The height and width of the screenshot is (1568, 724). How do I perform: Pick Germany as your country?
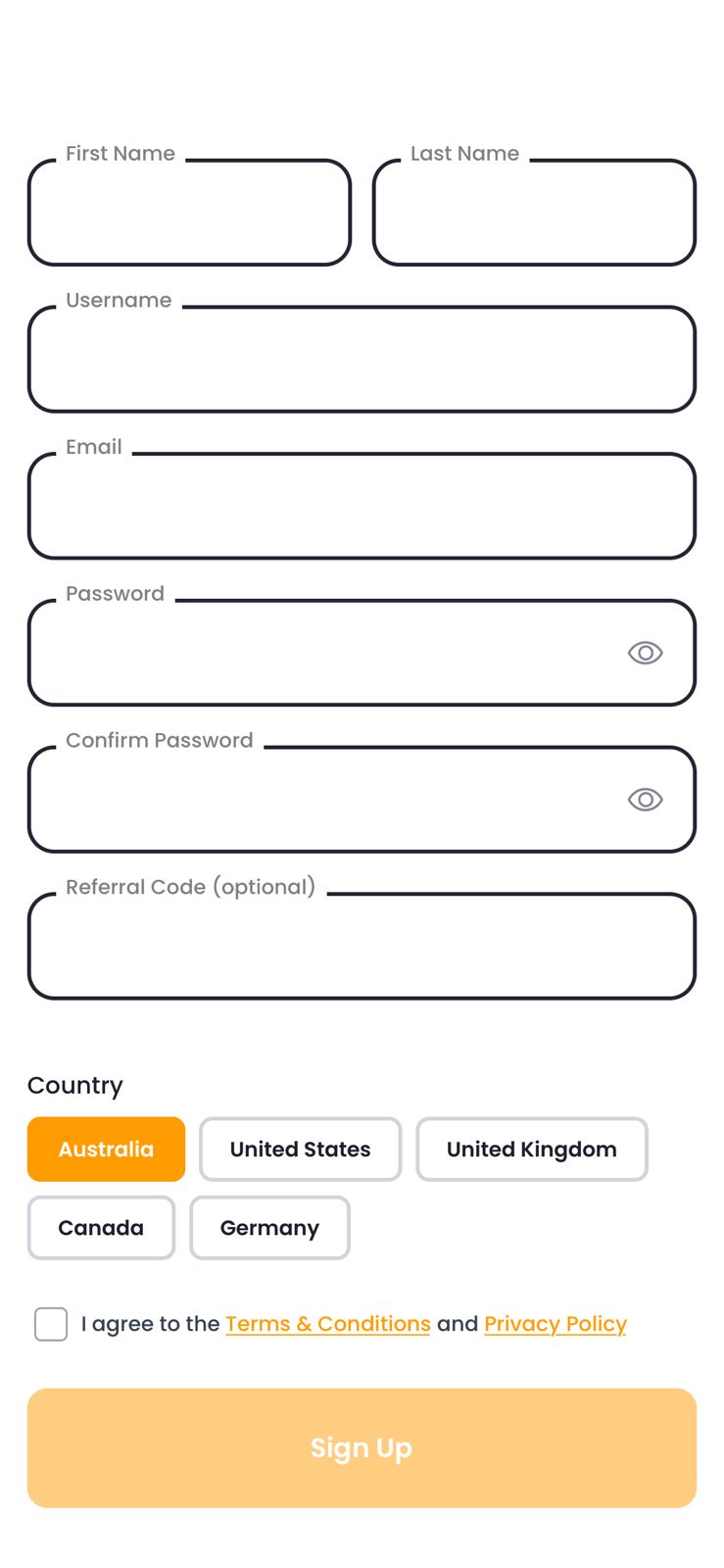(269, 1227)
